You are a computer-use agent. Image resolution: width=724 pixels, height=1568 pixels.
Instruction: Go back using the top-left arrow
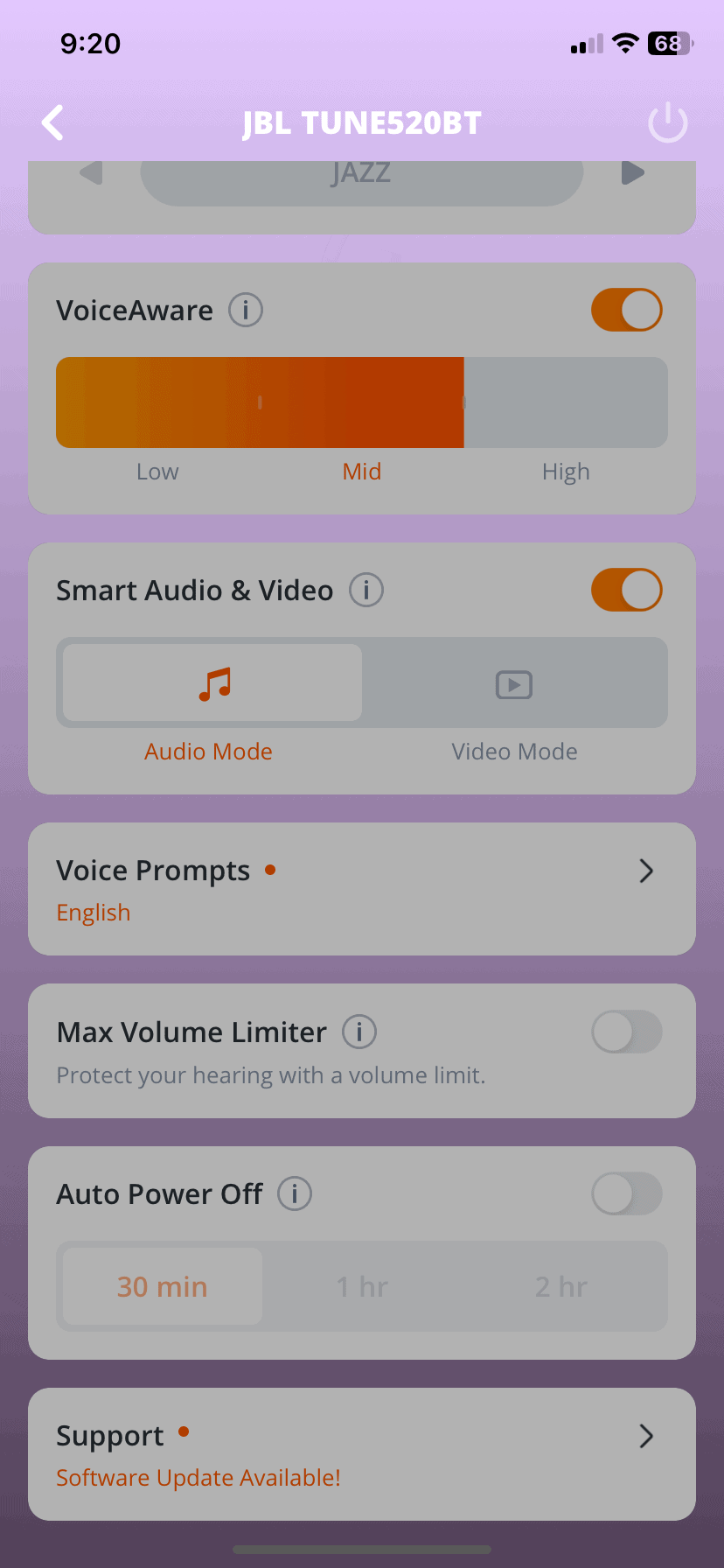click(53, 122)
